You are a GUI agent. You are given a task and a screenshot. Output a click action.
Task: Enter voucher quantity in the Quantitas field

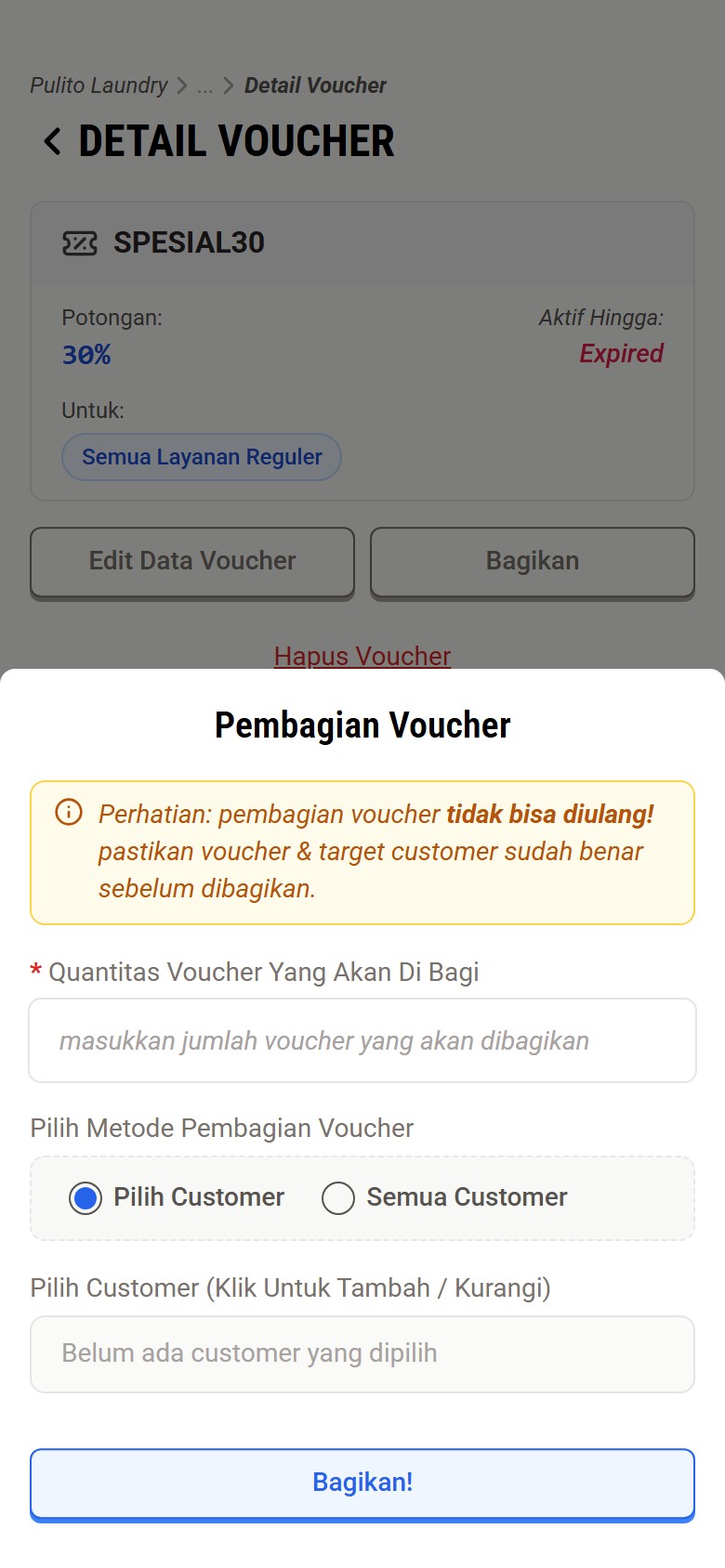click(362, 1040)
